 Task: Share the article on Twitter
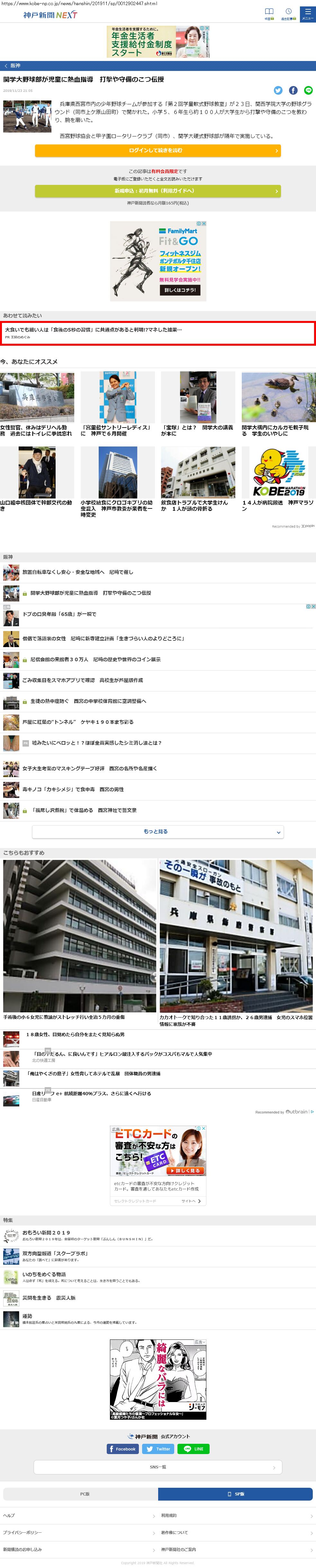point(278,90)
